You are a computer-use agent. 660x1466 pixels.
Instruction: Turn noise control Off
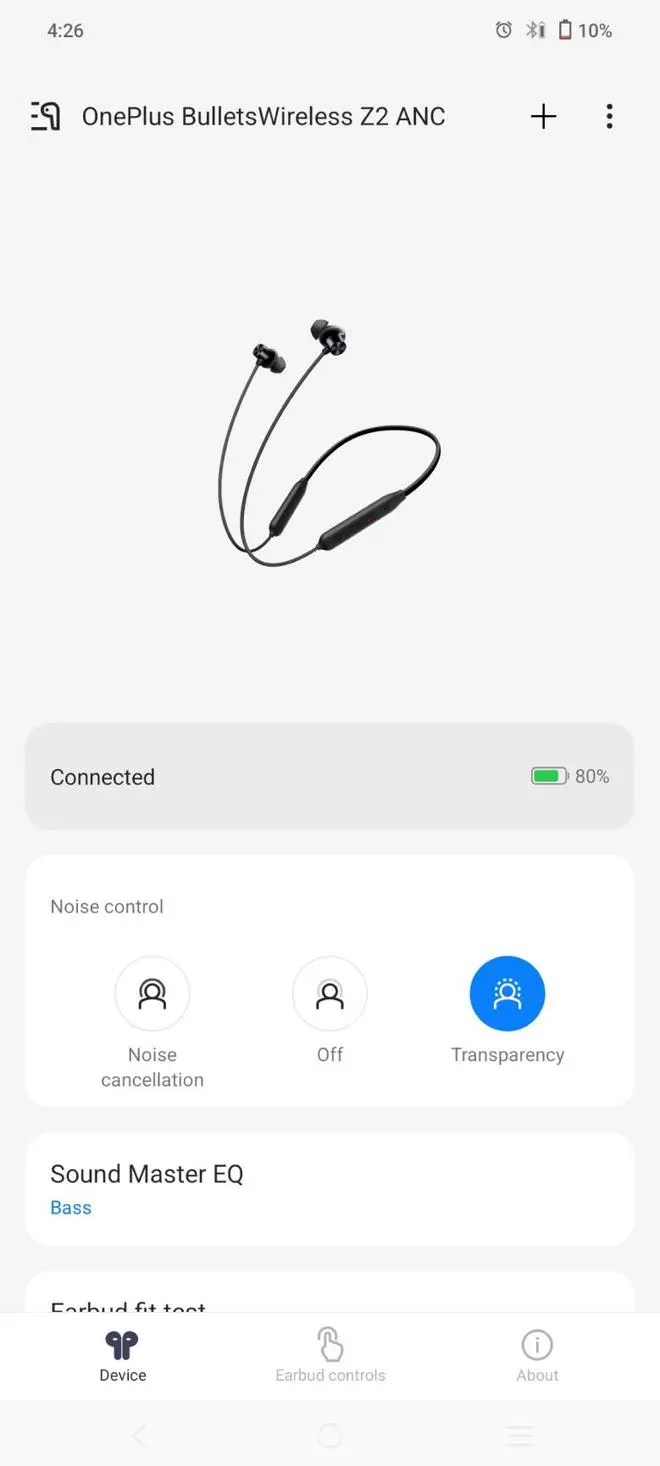point(330,994)
